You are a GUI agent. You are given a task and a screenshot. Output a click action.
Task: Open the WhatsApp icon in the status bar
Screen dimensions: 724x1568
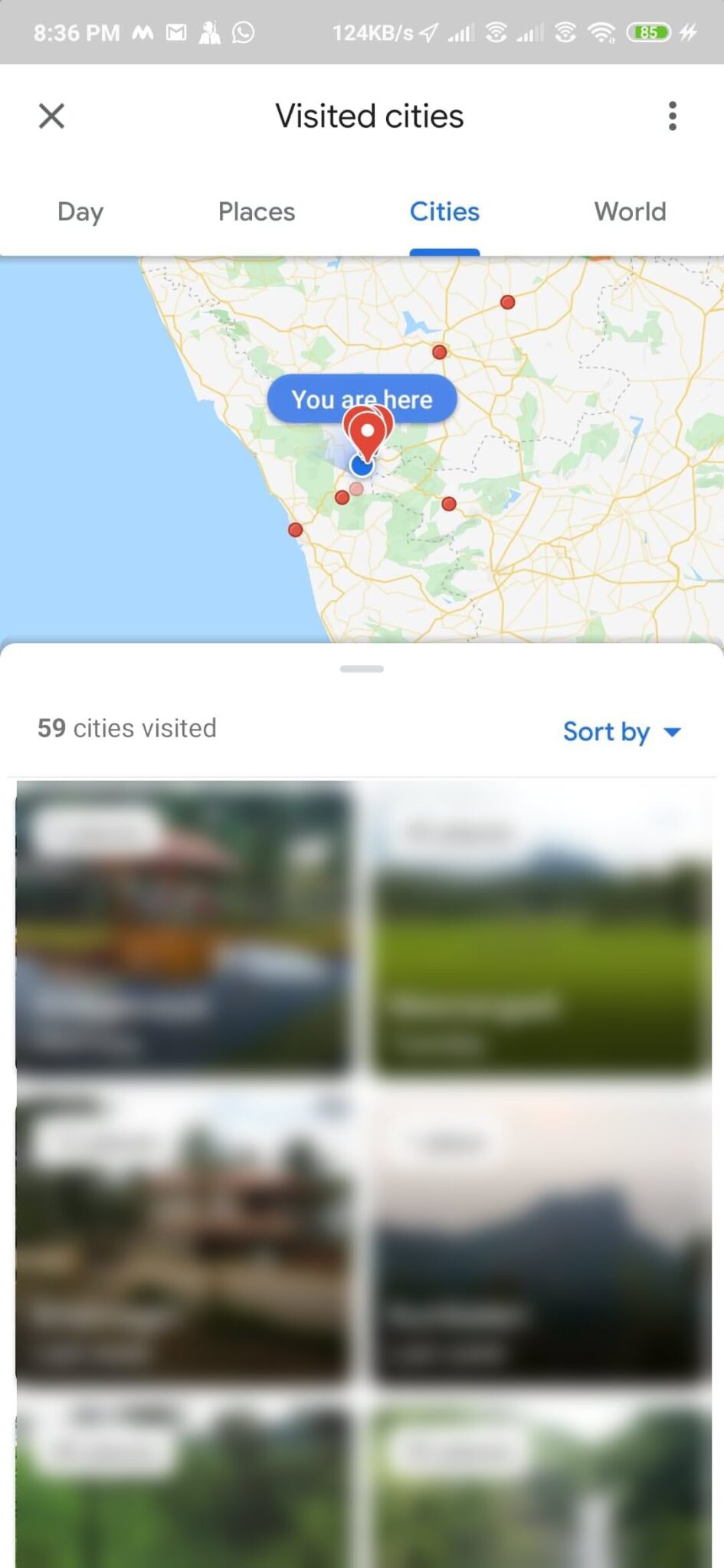[241, 32]
